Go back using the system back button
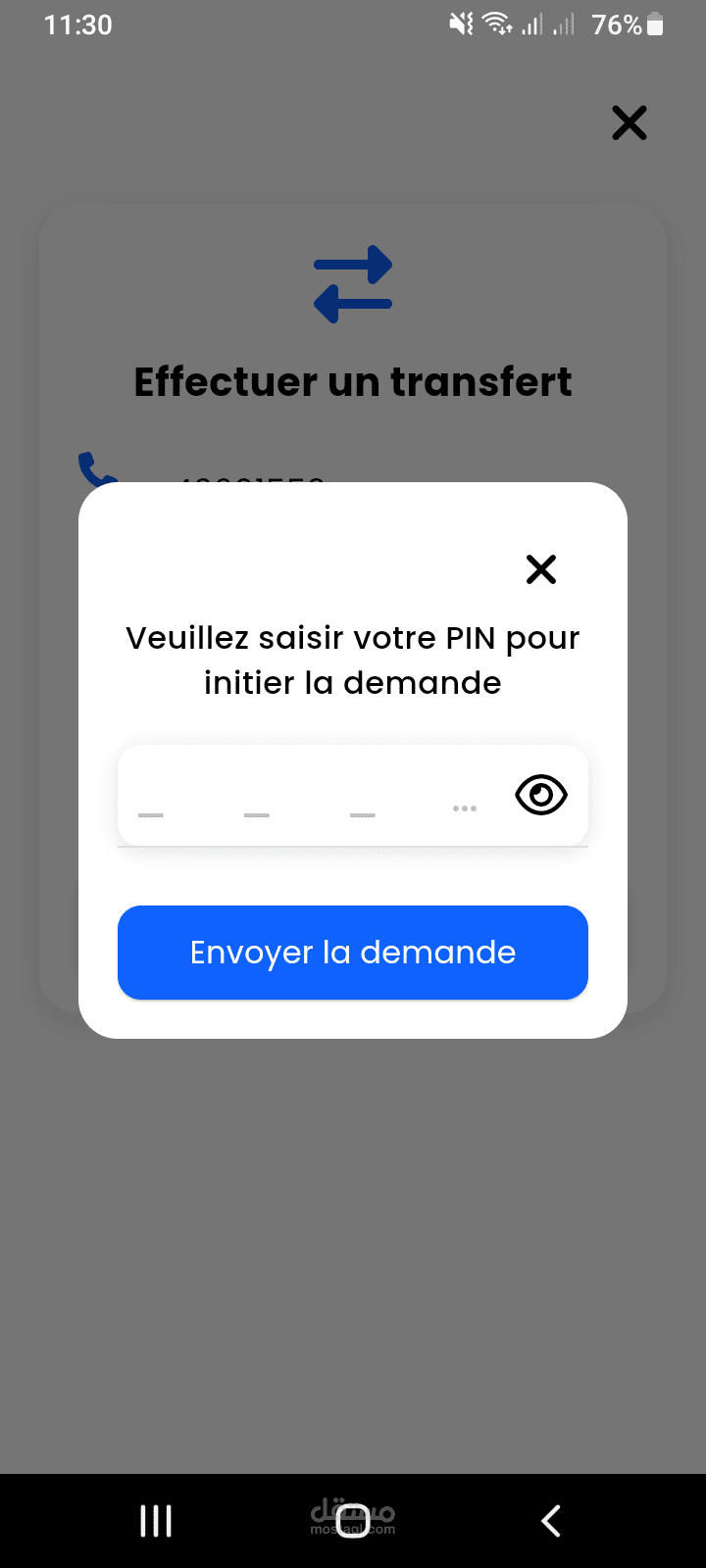 click(551, 1521)
